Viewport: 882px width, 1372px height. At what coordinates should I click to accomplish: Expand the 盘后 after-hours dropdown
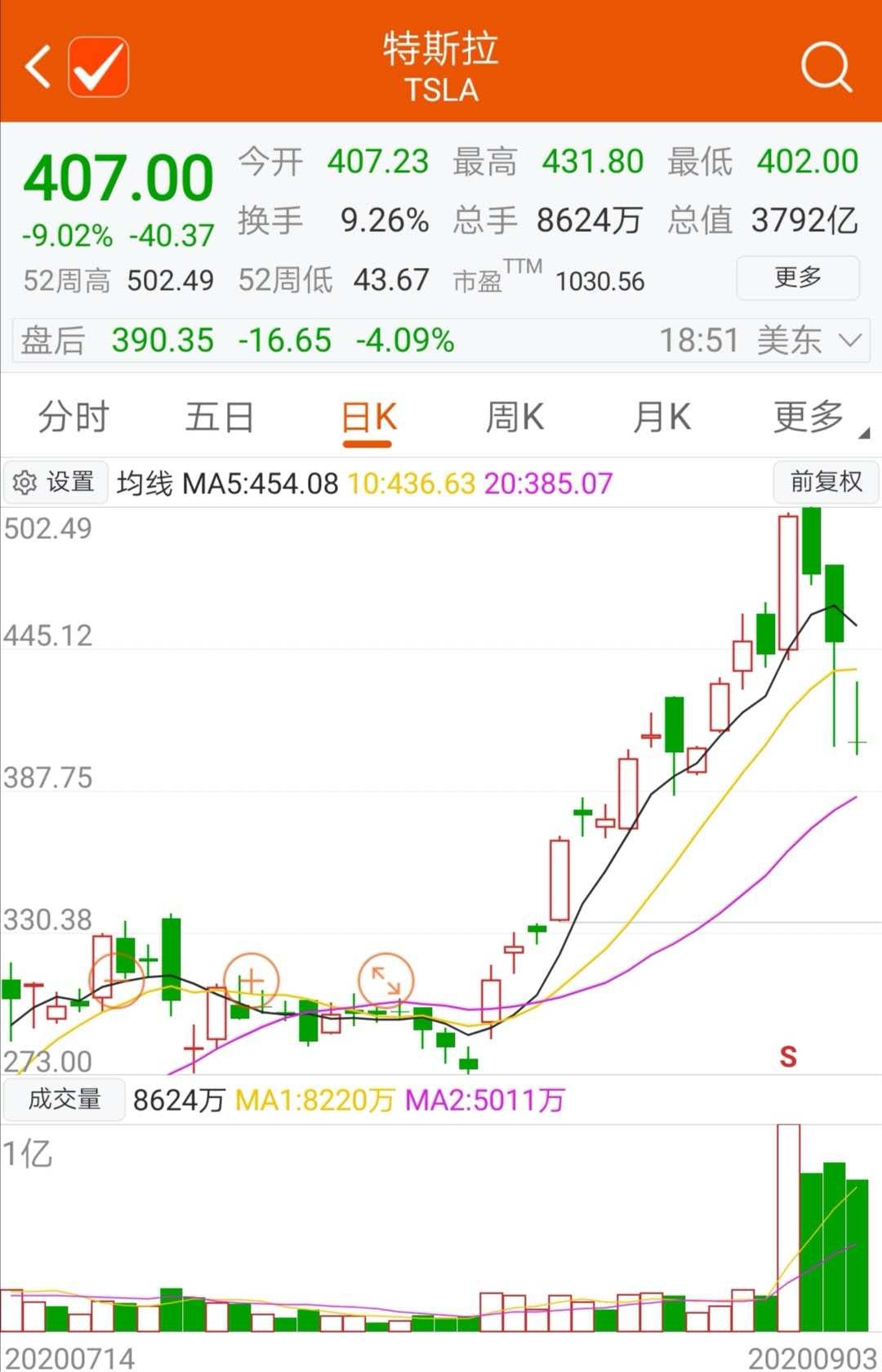[x=850, y=340]
